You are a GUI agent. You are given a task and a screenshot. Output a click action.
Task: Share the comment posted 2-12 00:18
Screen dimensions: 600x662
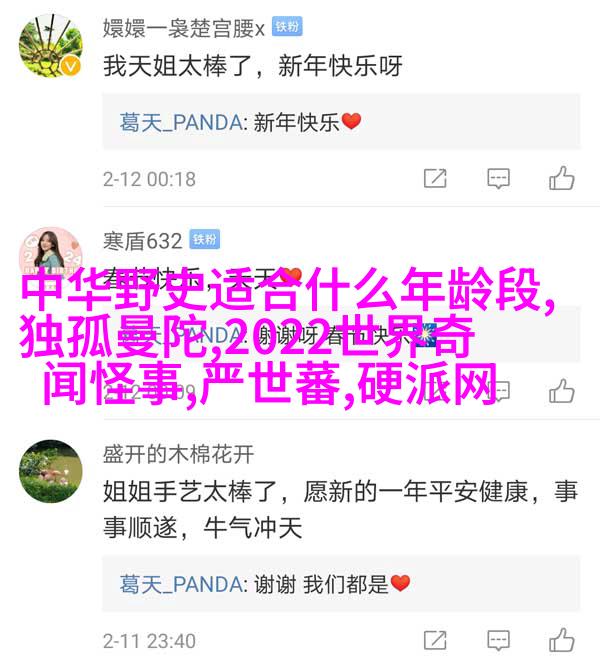[x=435, y=179]
